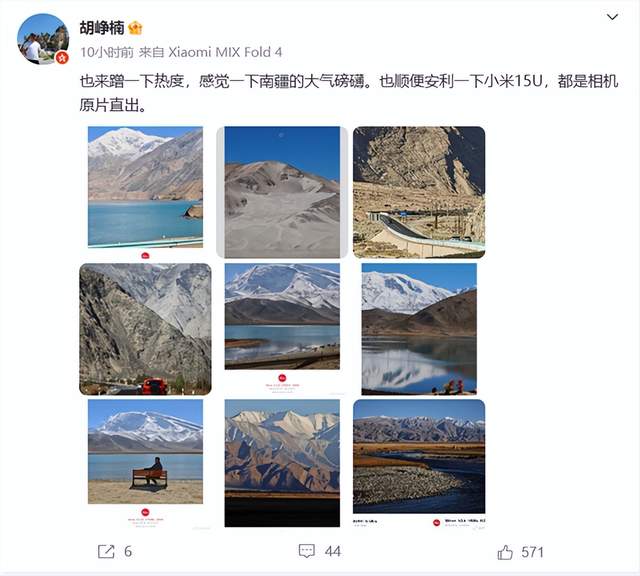This screenshot has height=576, width=640.
Task: View the lake reflection with red figures photo
Action: (419, 329)
